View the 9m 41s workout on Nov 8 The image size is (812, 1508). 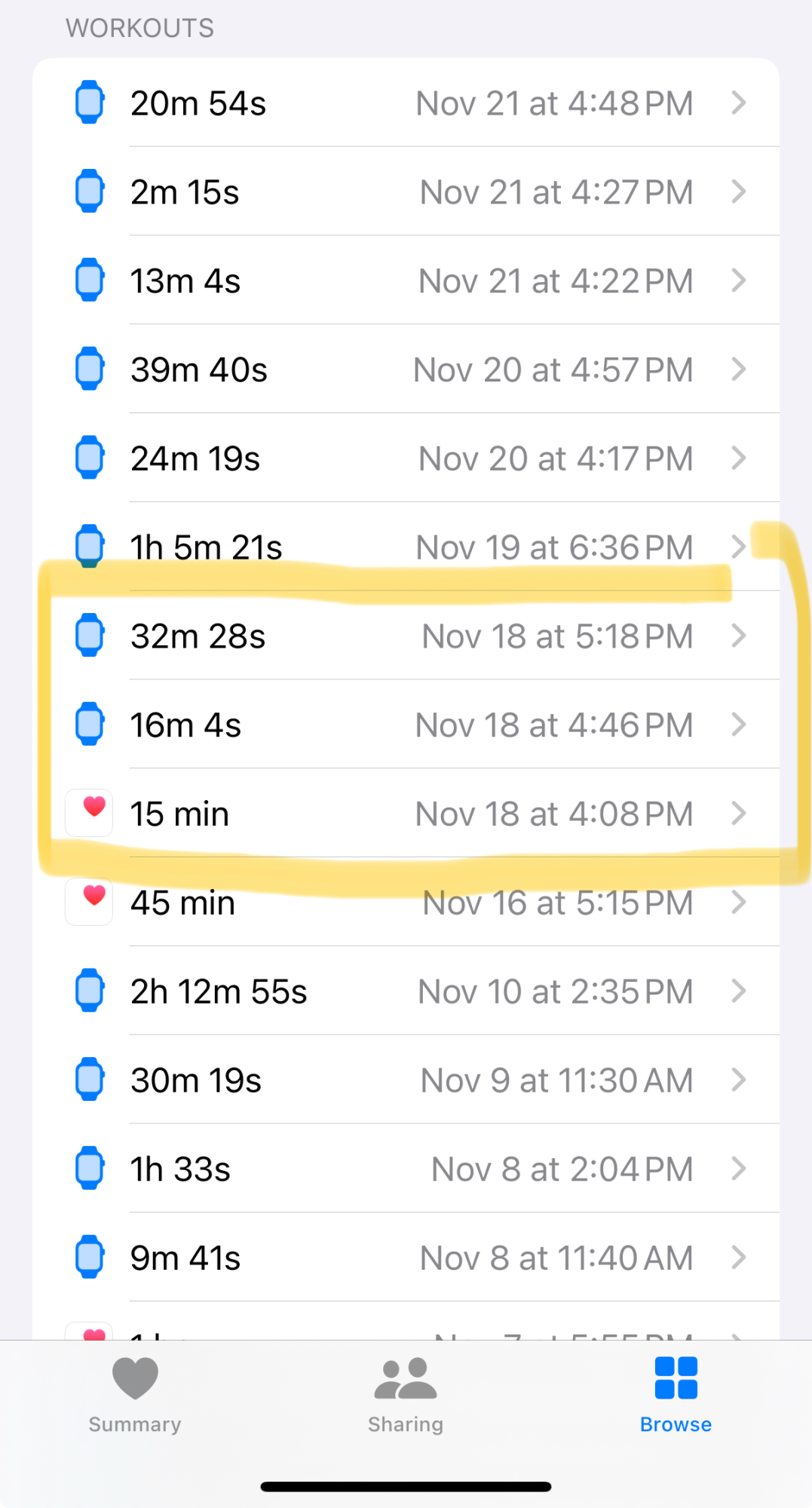(x=406, y=1258)
